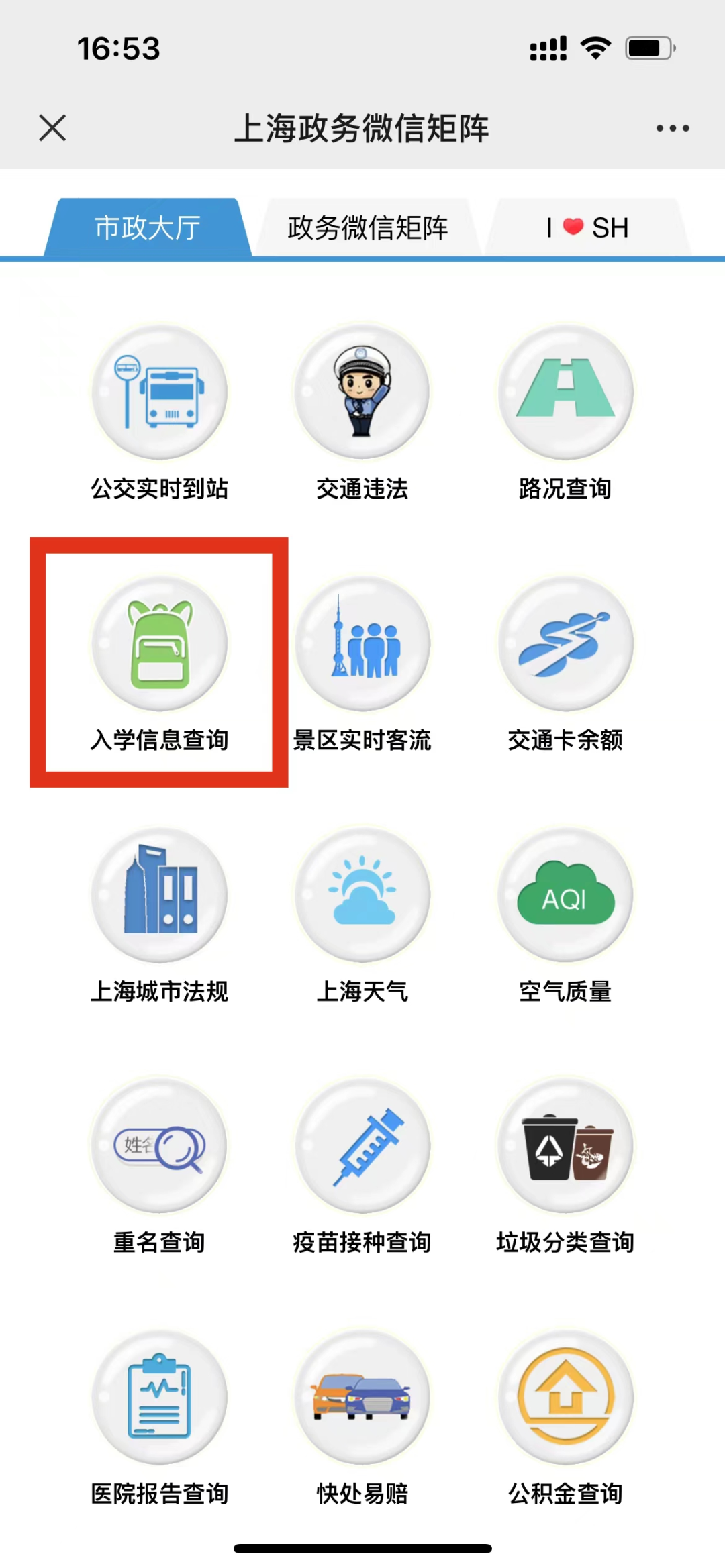Open 疫苗接种查询 vaccination lookup

click(x=362, y=1167)
